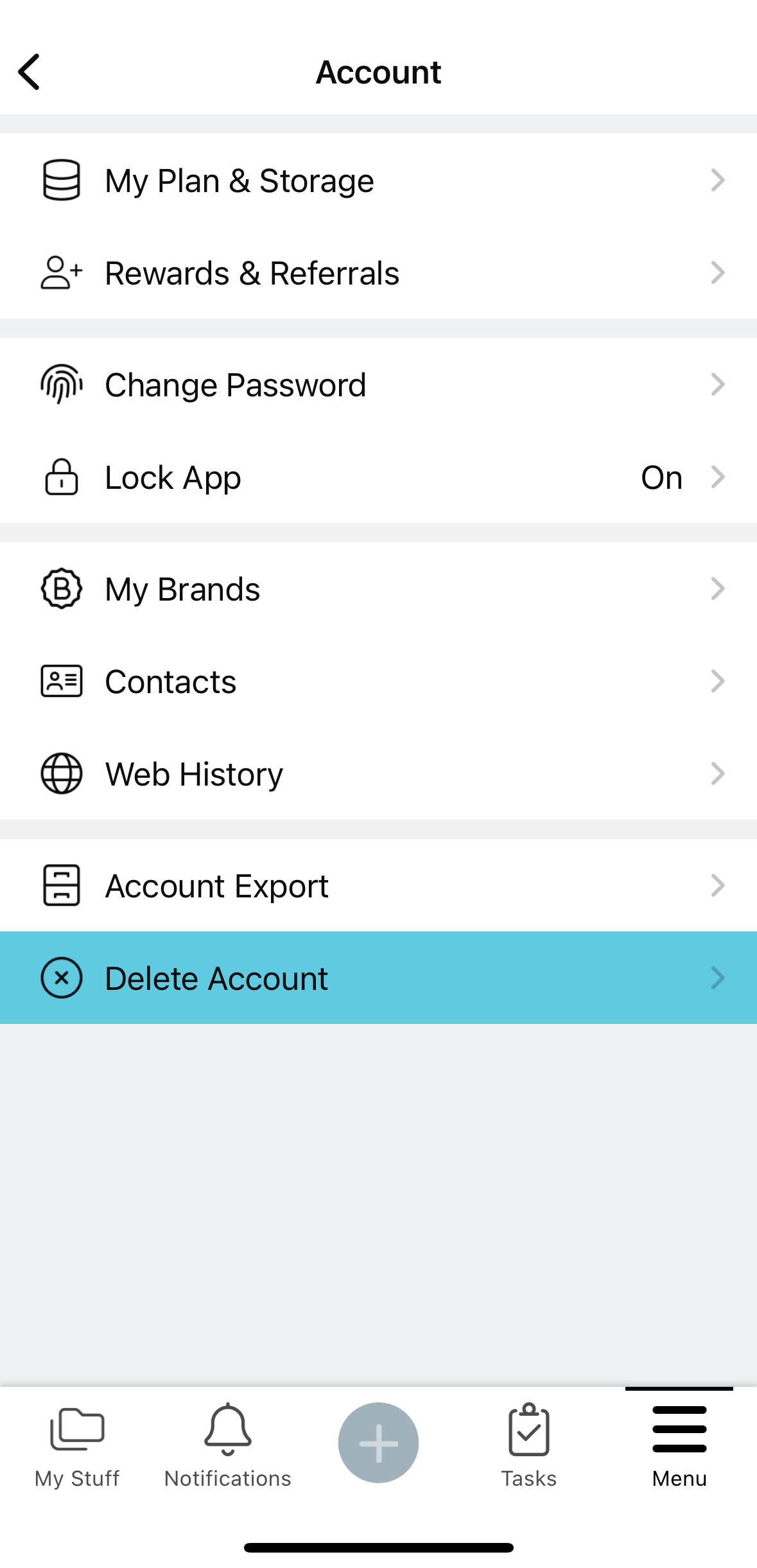Tap the round plus add button

(379, 1443)
